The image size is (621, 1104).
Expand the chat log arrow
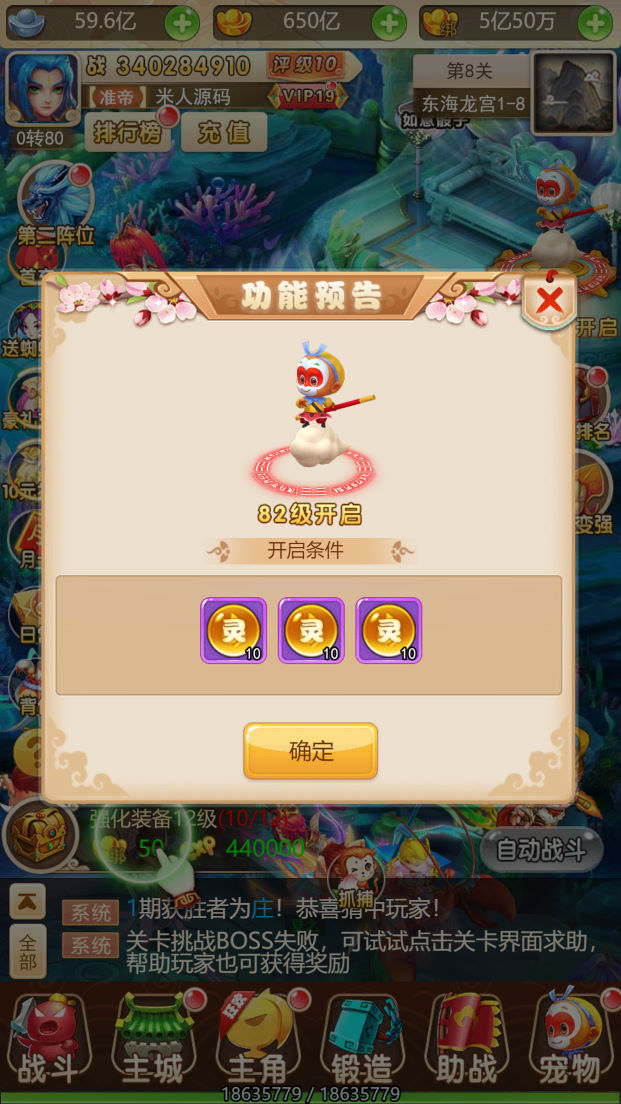27,902
